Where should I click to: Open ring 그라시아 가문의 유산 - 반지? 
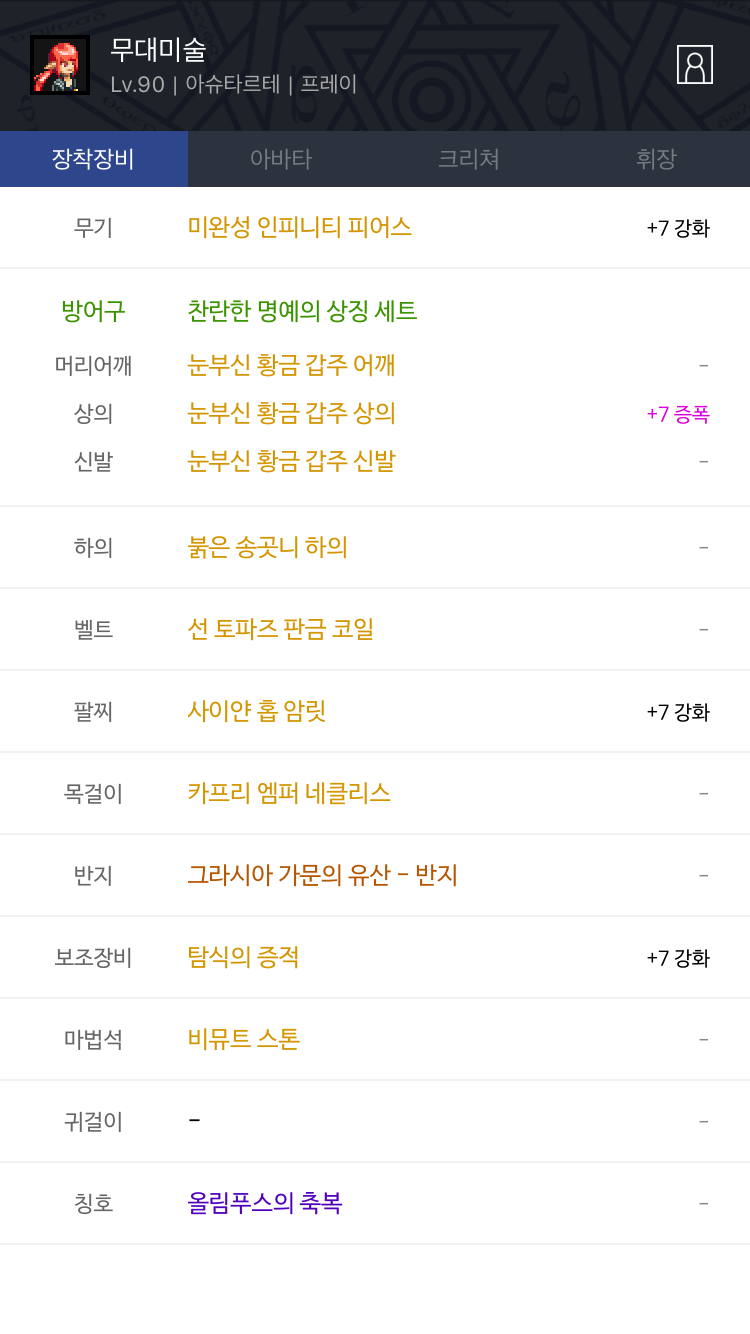(x=322, y=875)
